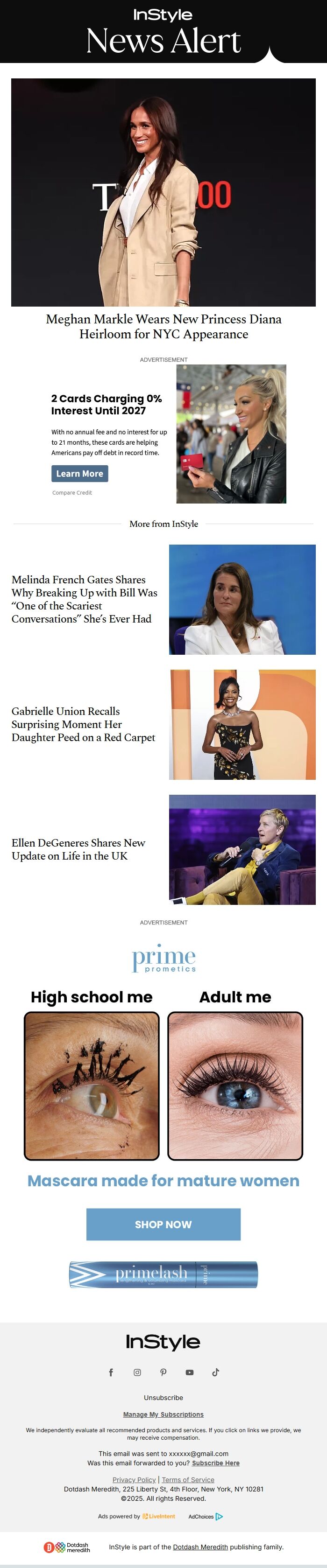Tap Shop Now for Prime Prometics mascara
The height and width of the screenshot is (1568, 327).
[x=163, y=1224]
